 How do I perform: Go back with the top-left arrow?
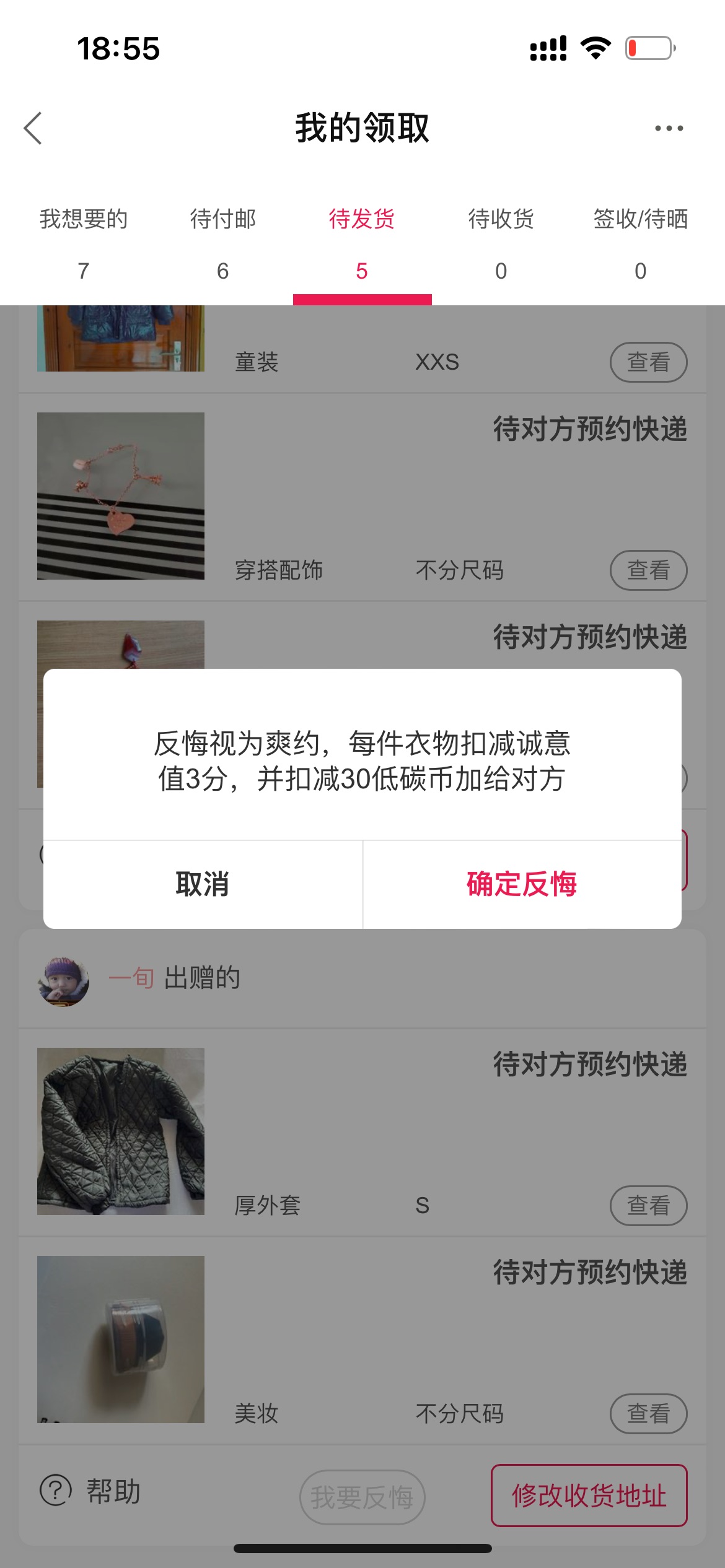[33, 128]
